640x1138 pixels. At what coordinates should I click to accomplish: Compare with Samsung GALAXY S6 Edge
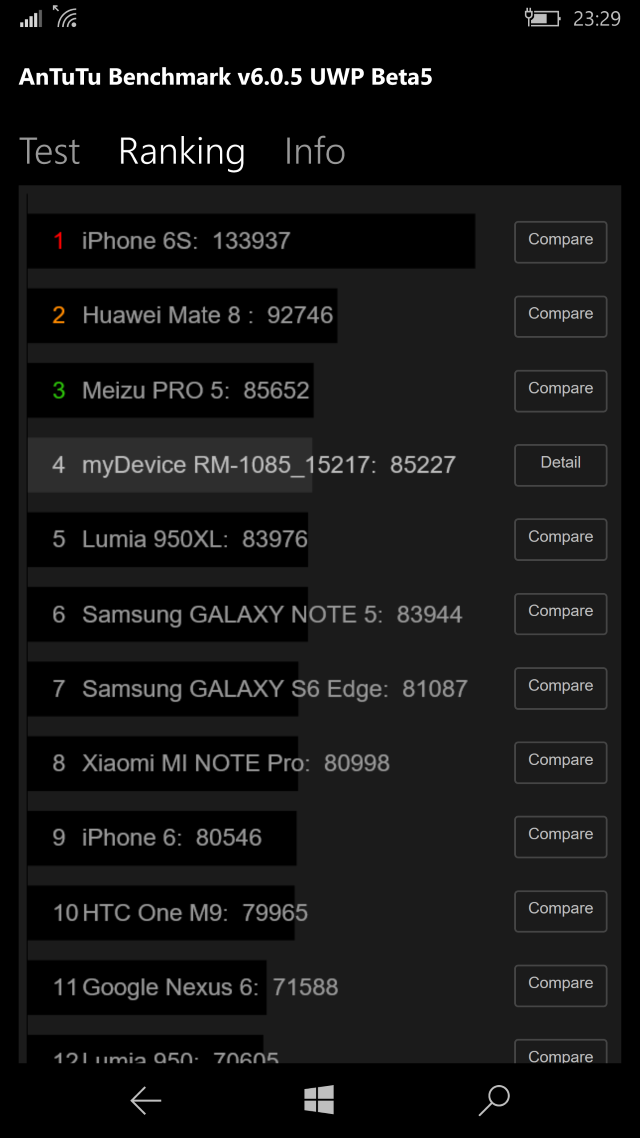tap(560, 688)
